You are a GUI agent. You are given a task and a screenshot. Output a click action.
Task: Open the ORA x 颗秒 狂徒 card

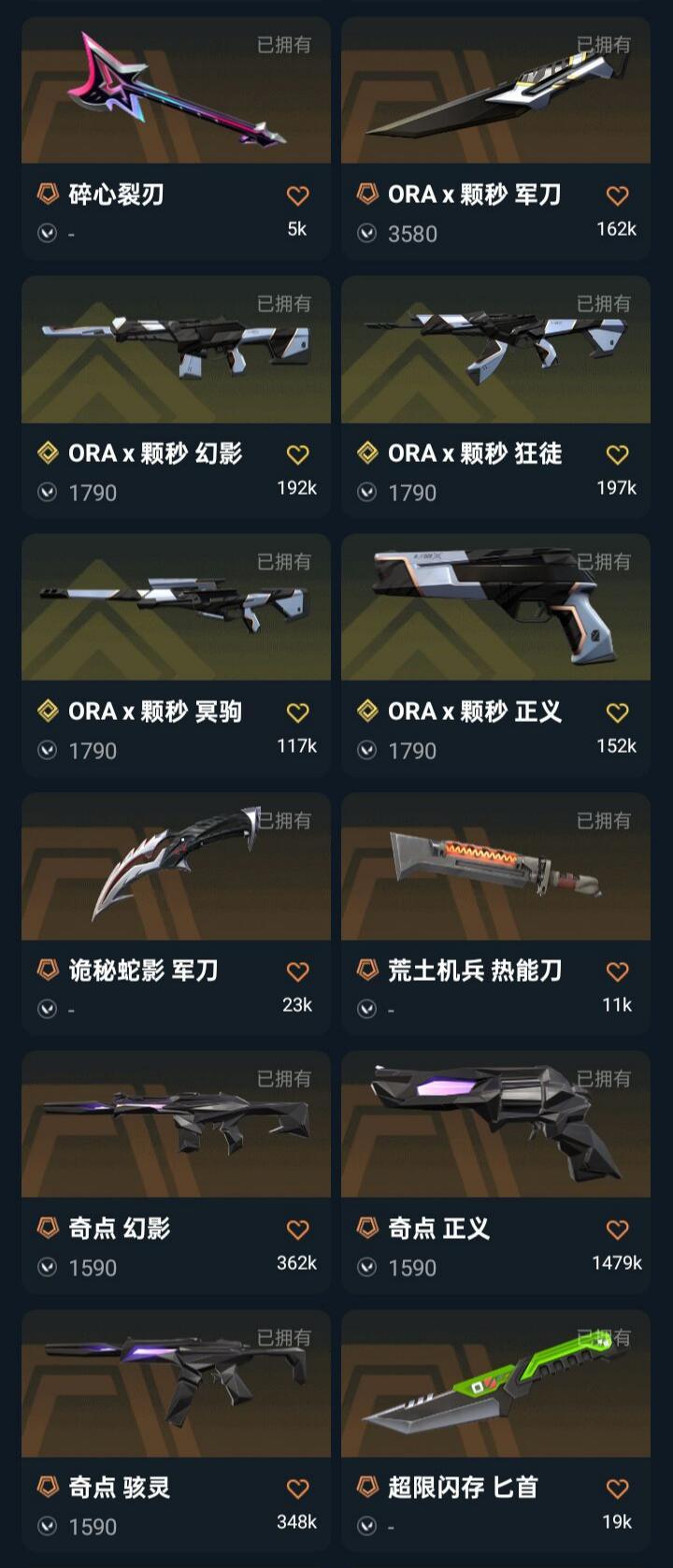495,351
